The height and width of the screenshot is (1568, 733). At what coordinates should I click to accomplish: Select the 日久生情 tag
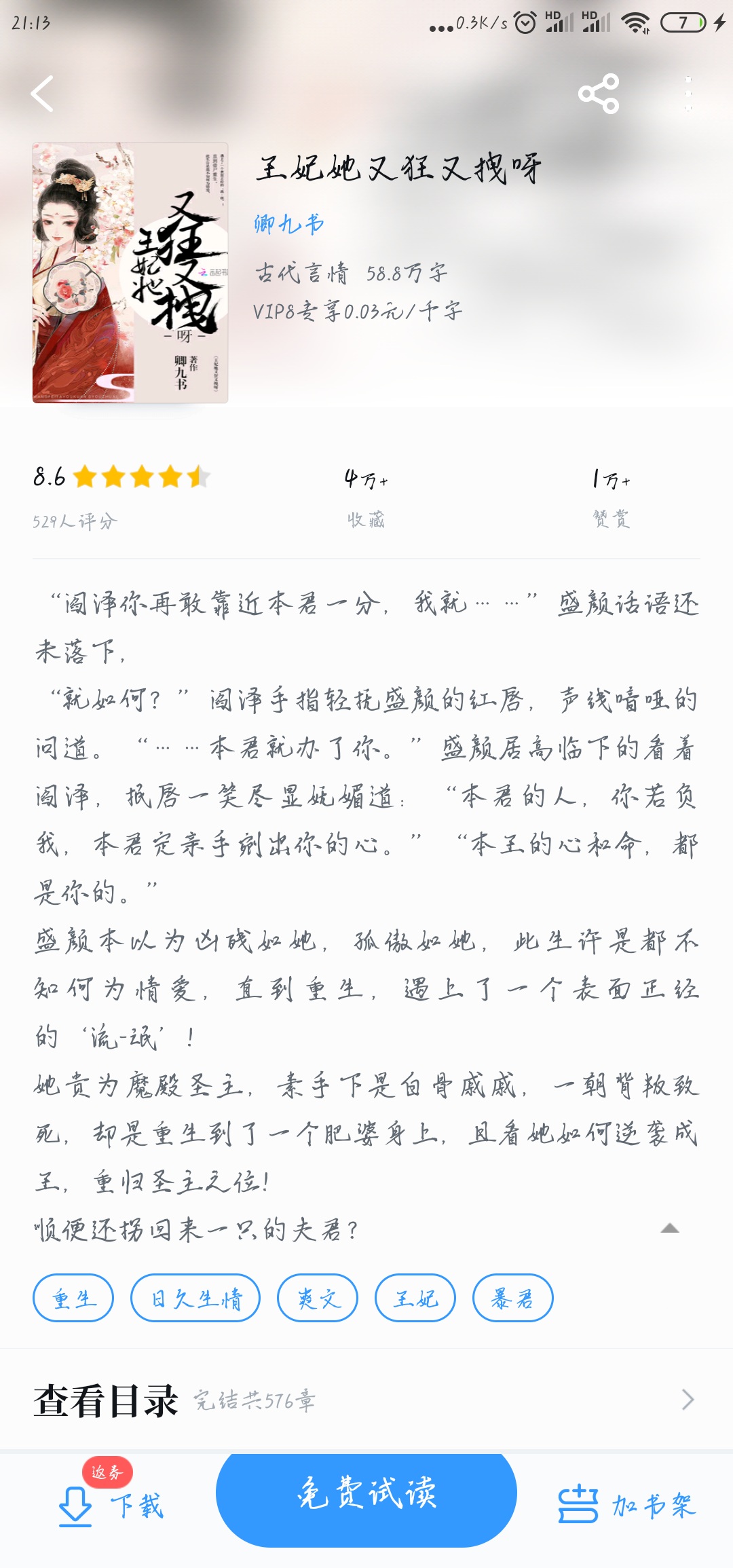tap(195, 1299)
